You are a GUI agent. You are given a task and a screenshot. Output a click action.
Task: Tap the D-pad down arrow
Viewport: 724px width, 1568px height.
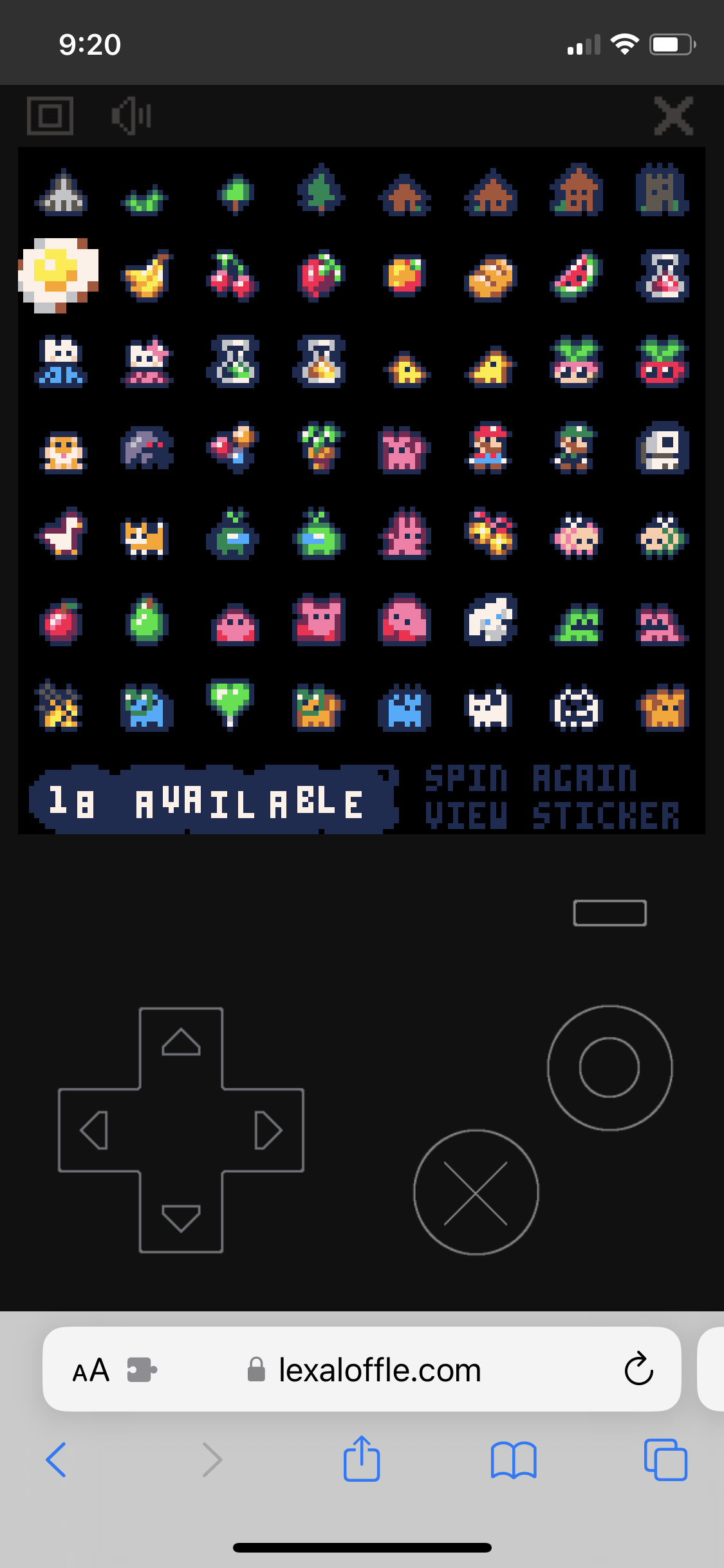click(x=181, y=1217)
